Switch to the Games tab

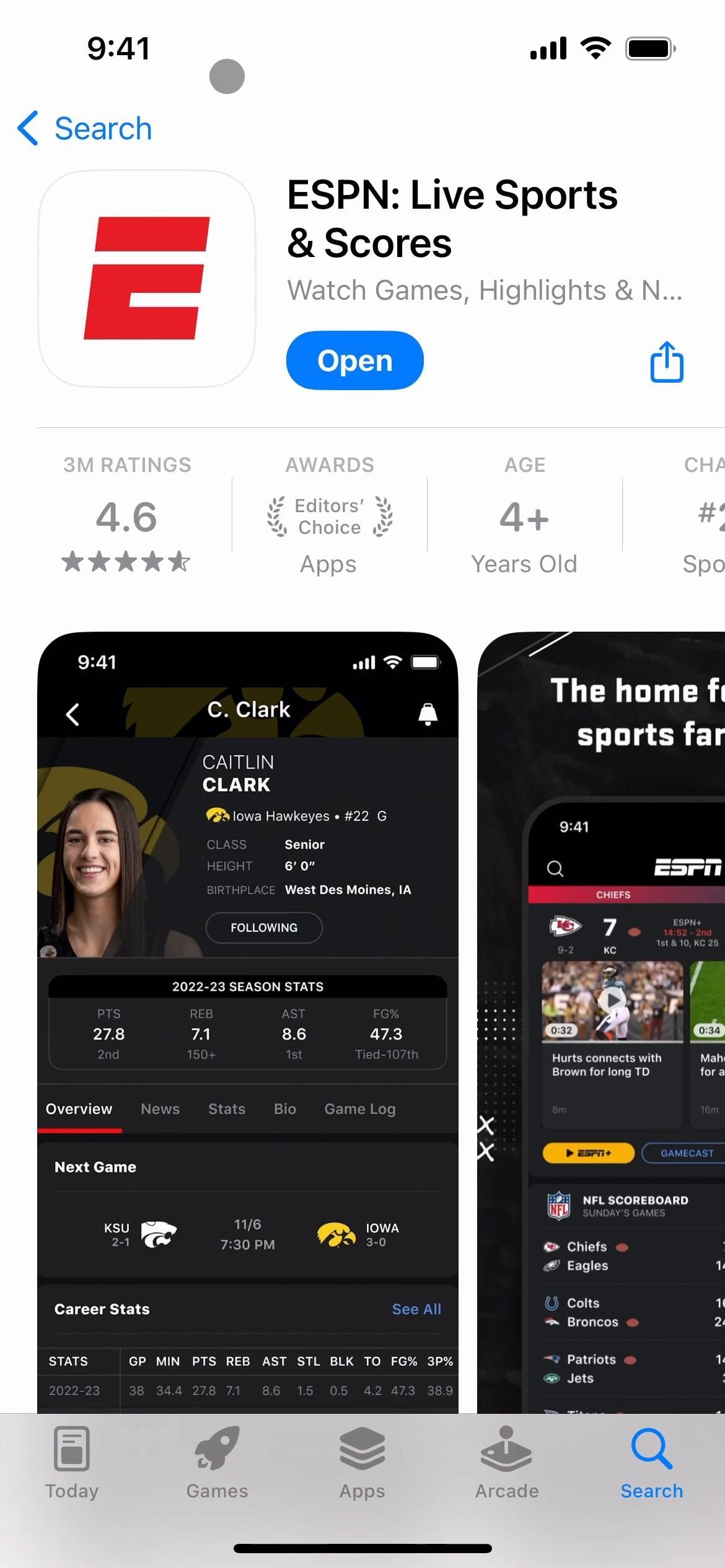point(217,1463)
